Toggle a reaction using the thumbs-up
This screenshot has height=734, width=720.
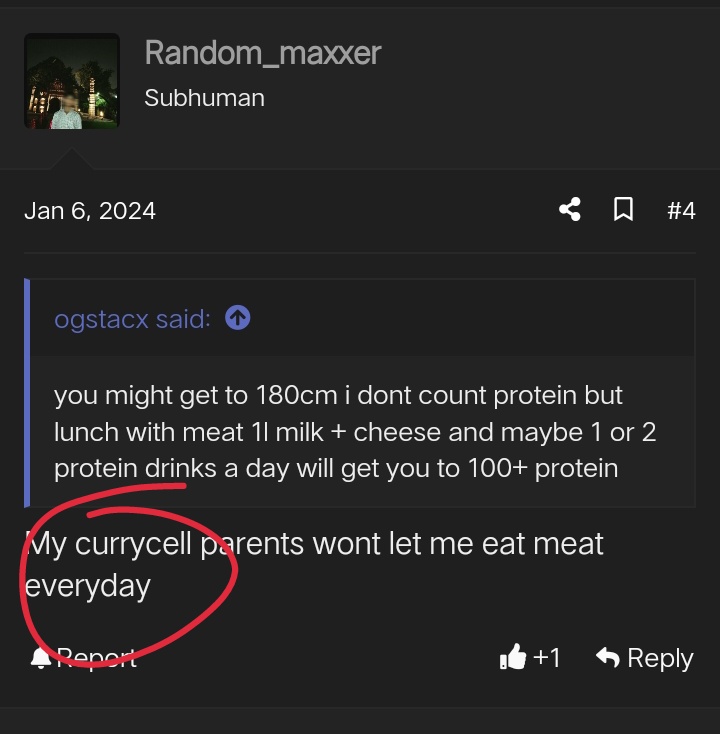pyautogui.click(x=514, y=658)
